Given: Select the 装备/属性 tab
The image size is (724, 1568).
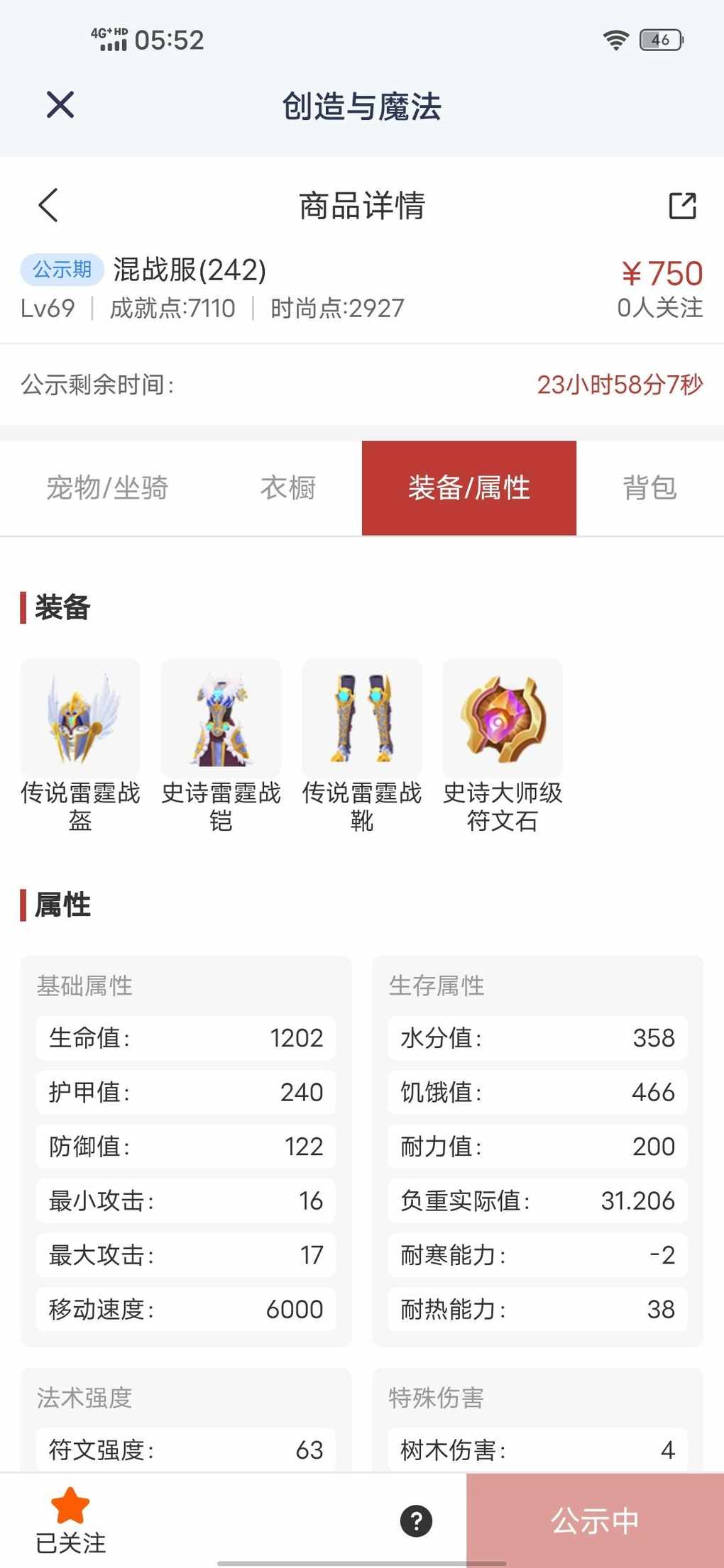Looking at the screenshot, I should [468, 488].
